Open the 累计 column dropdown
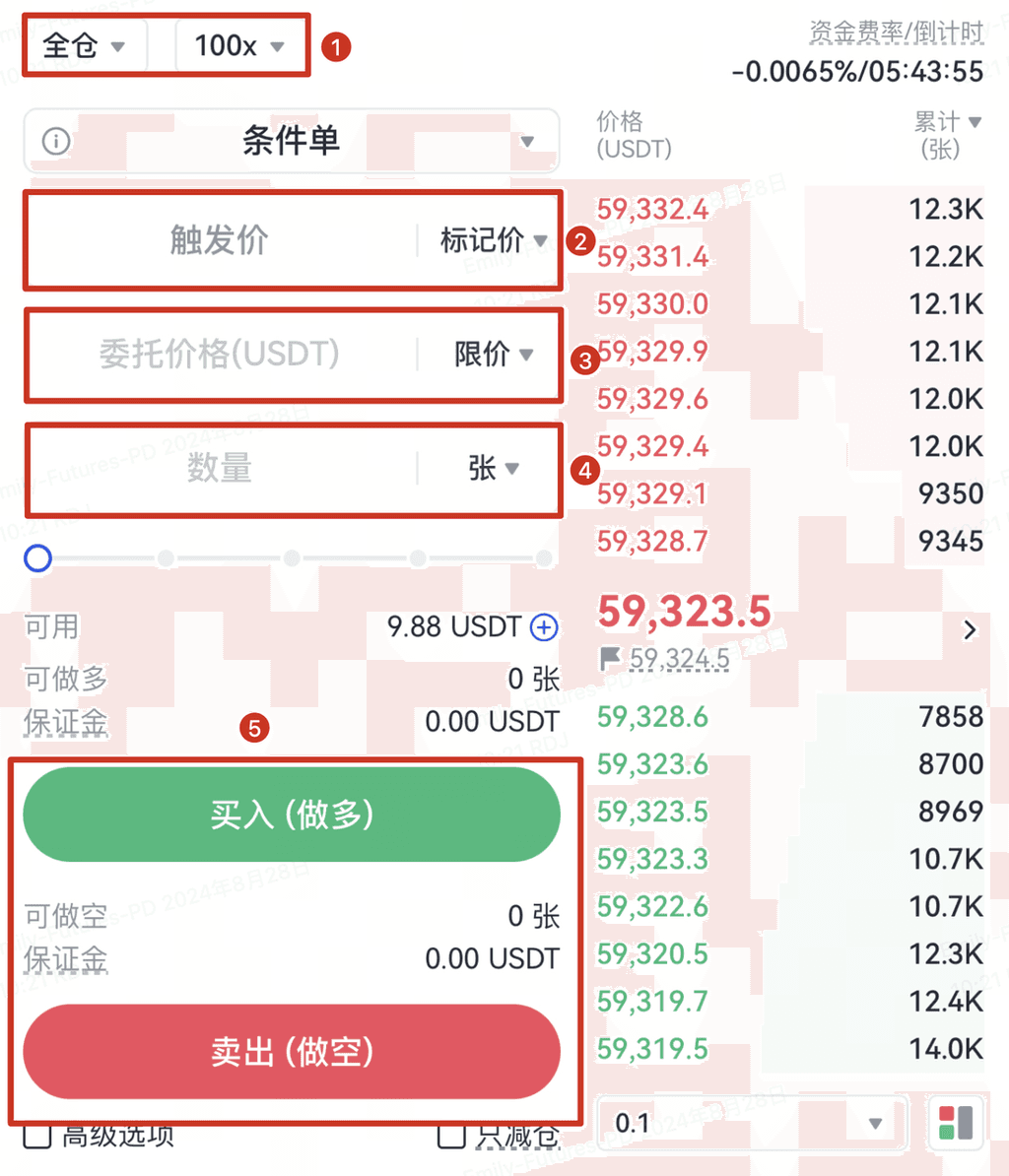 [948, 122]
